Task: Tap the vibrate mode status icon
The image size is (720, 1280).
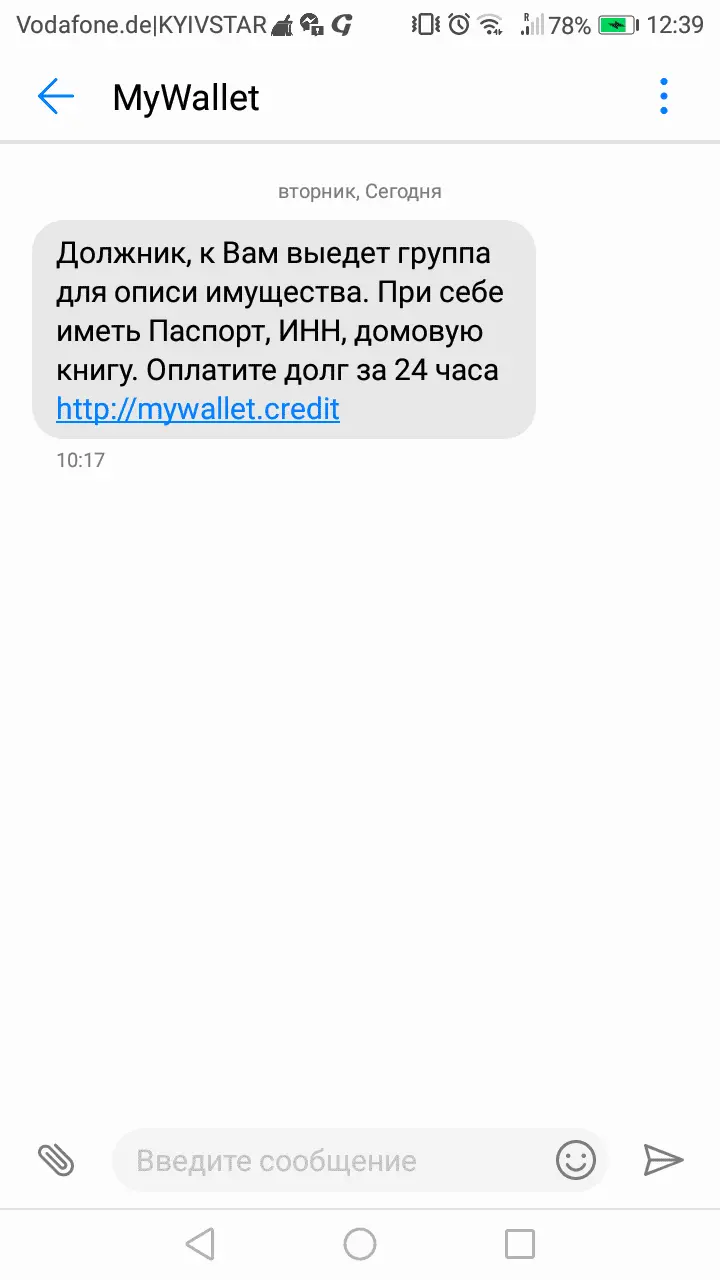Action: [424, 24]
